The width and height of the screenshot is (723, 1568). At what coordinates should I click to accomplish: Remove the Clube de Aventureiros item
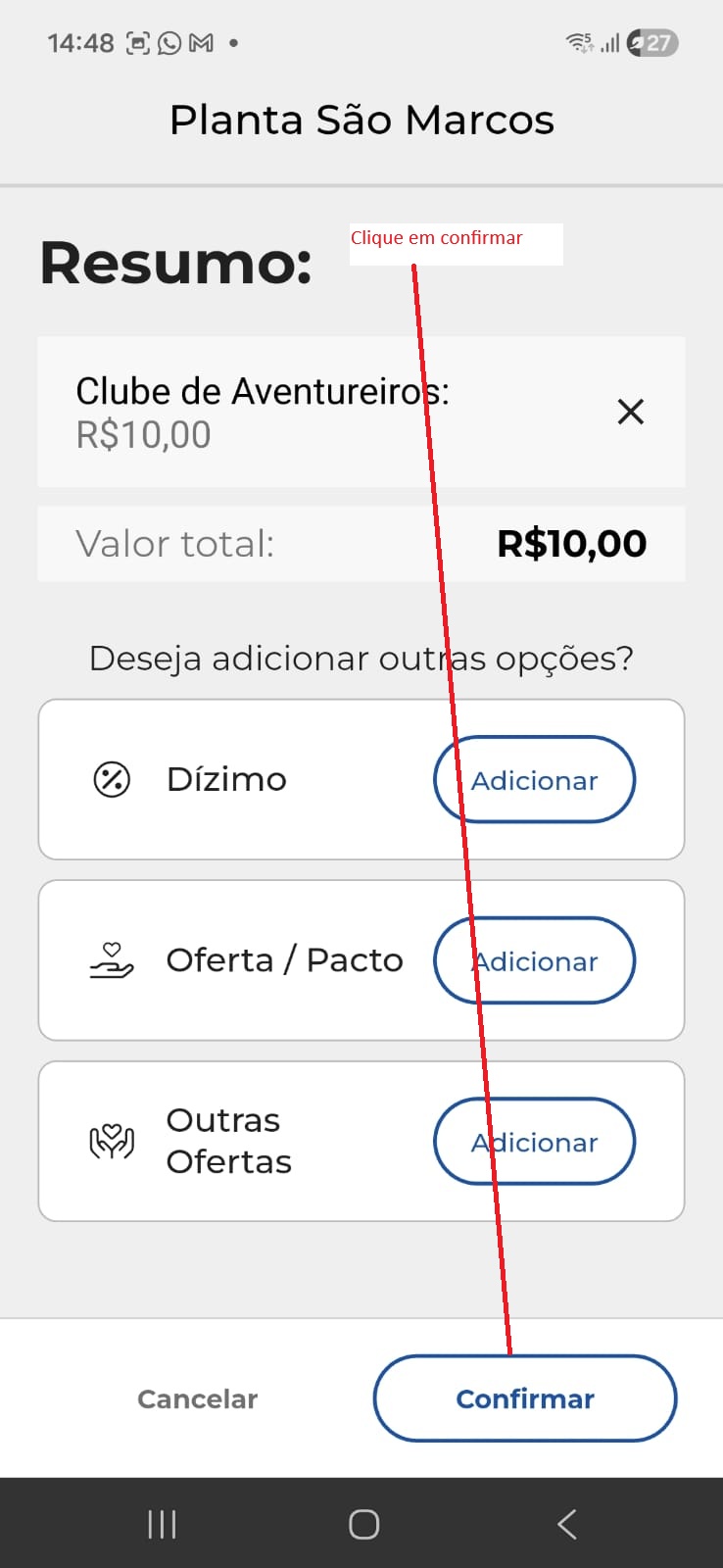[x=631, y=412]
